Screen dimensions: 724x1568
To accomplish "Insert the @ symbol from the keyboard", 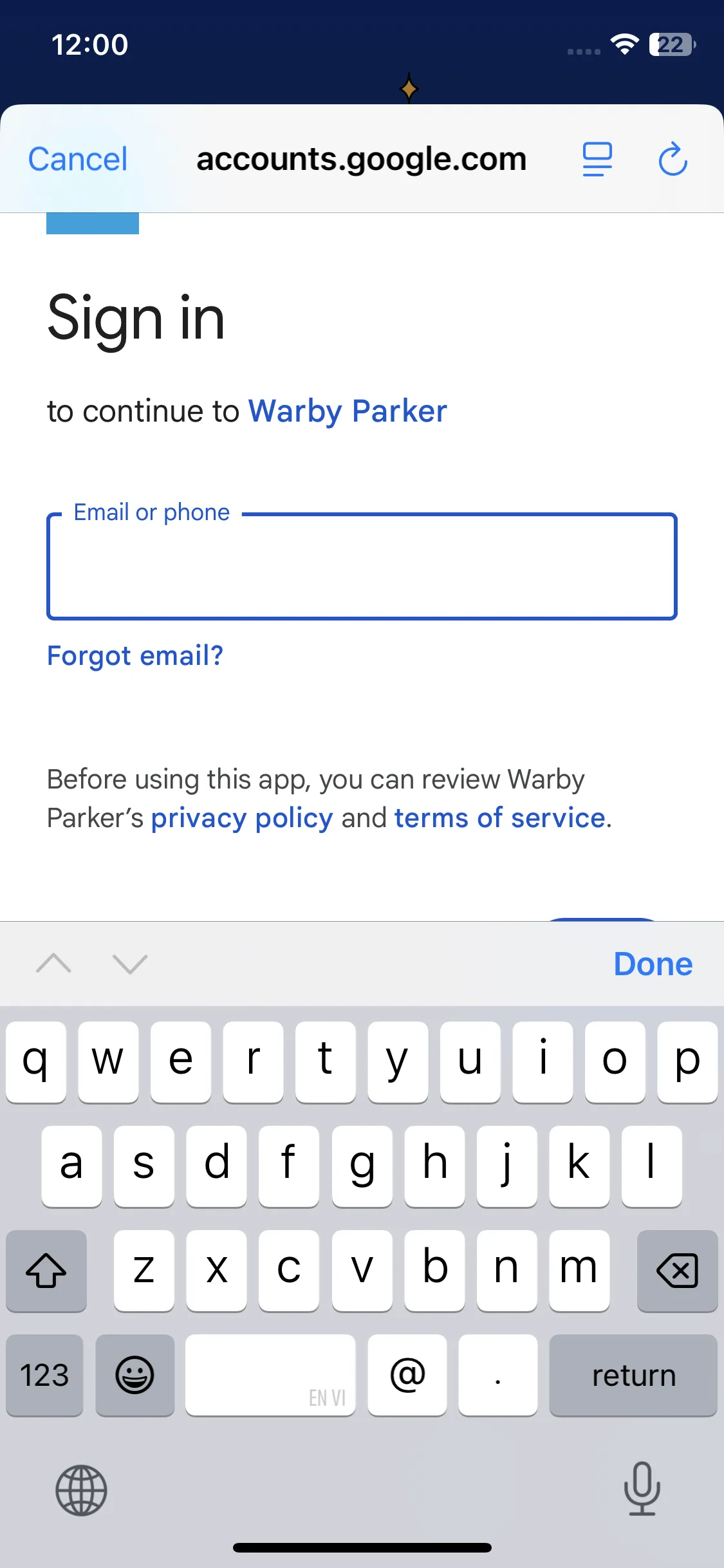I will pyautogui.click(x=407, y=1376).
